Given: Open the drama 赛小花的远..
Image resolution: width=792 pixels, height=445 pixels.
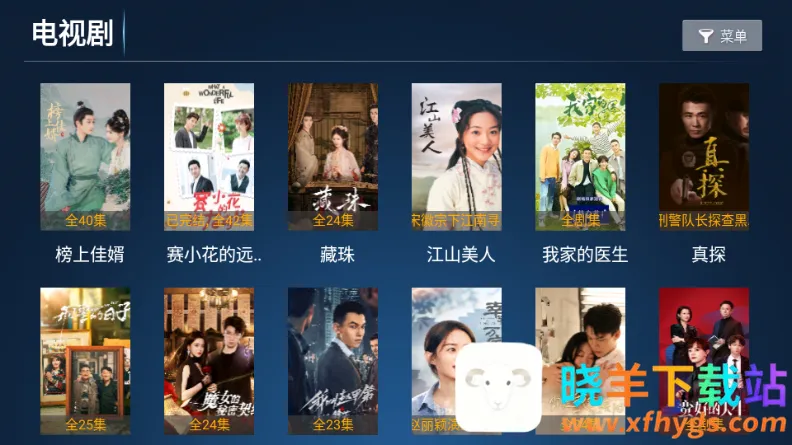Looking at the screenshot, I should pyautogui.click(x=209, y=157).
